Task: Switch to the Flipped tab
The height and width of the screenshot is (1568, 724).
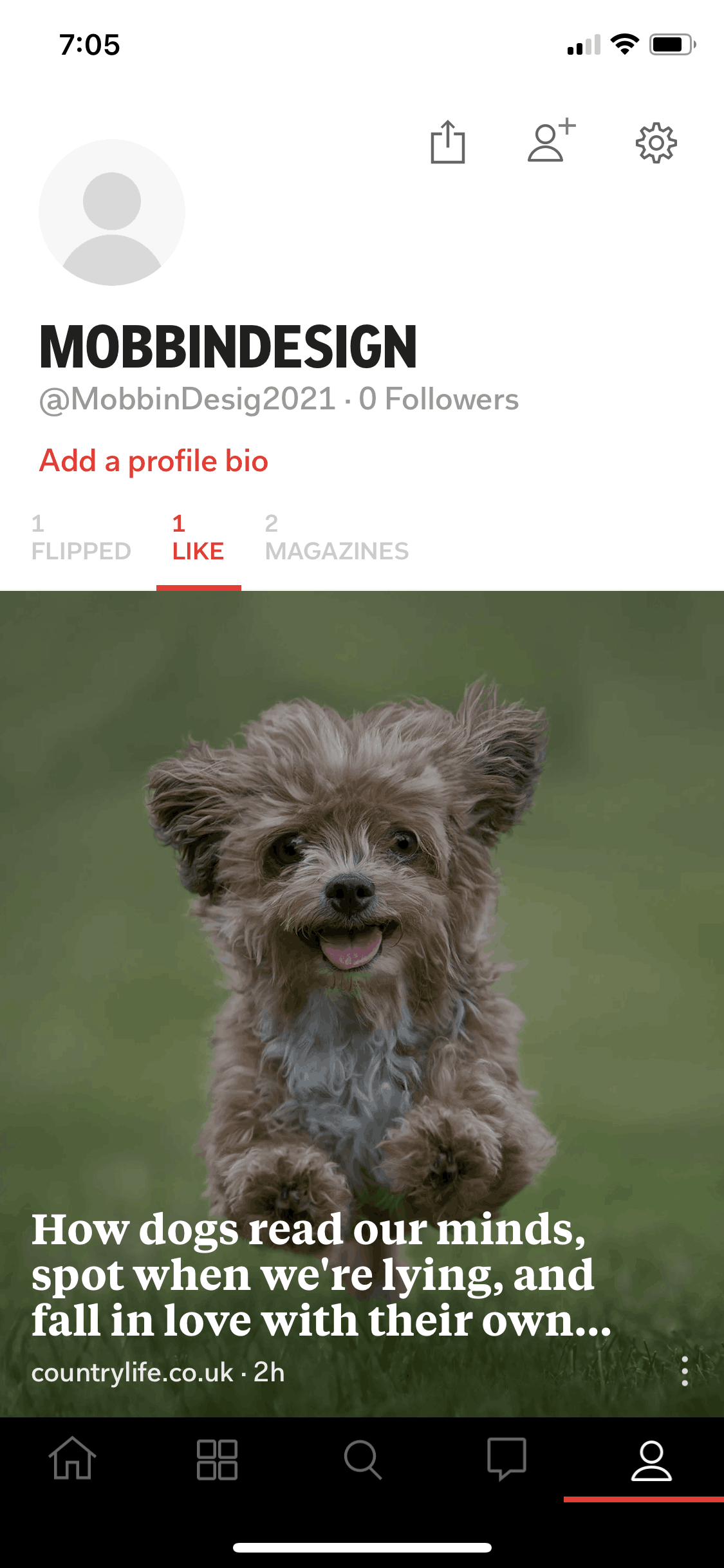Action: pyautogui.click(x=81, y=538)
